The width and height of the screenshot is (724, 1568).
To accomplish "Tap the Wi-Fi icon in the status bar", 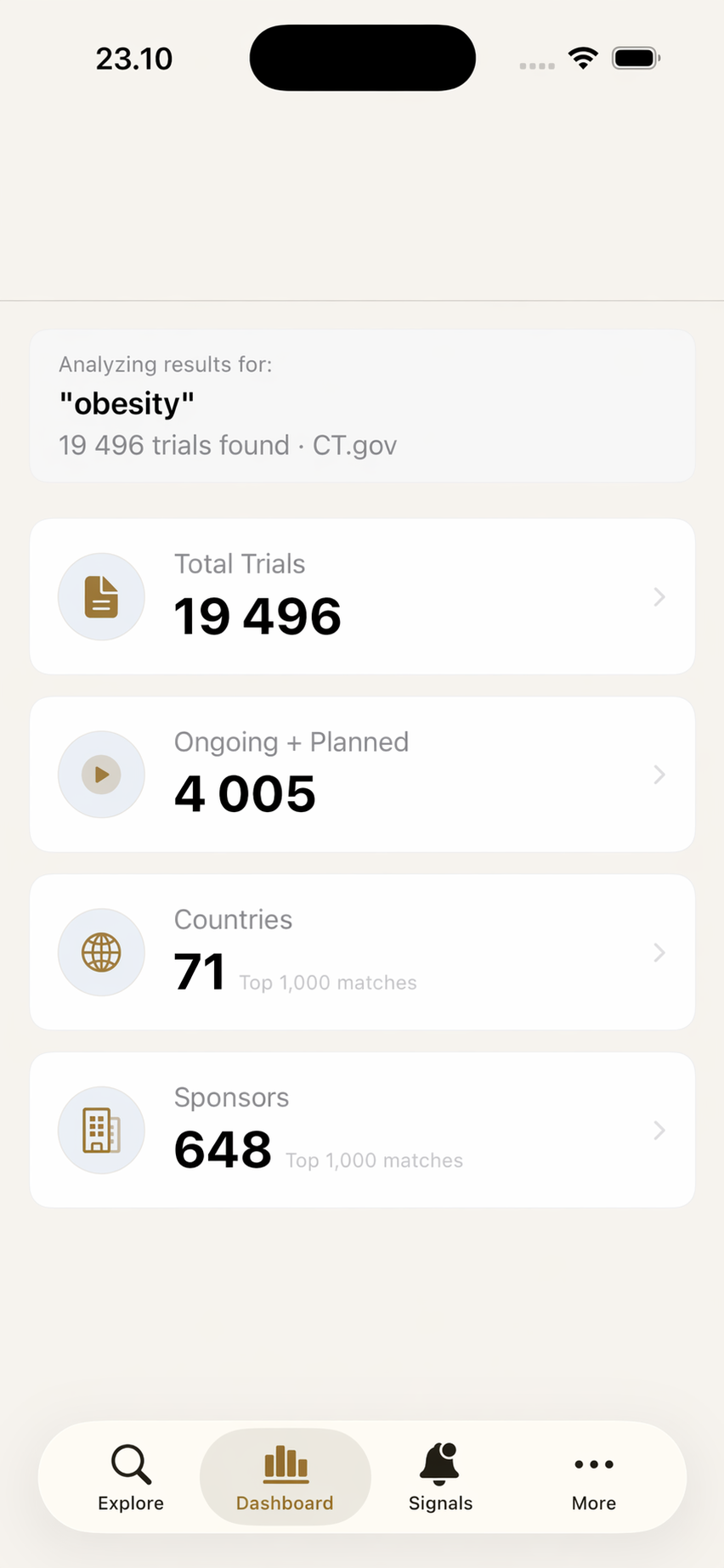I will pos(583,57).
